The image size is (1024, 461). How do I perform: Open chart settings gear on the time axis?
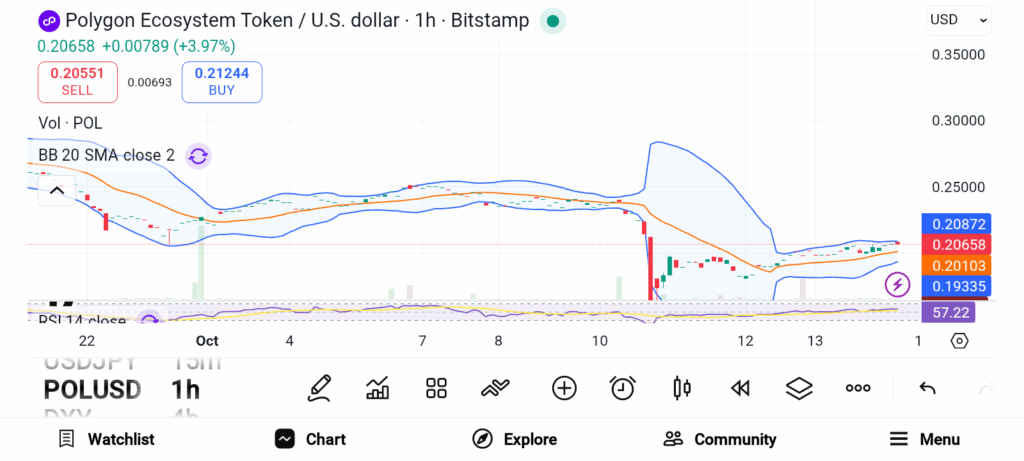[x=960, y=341]
